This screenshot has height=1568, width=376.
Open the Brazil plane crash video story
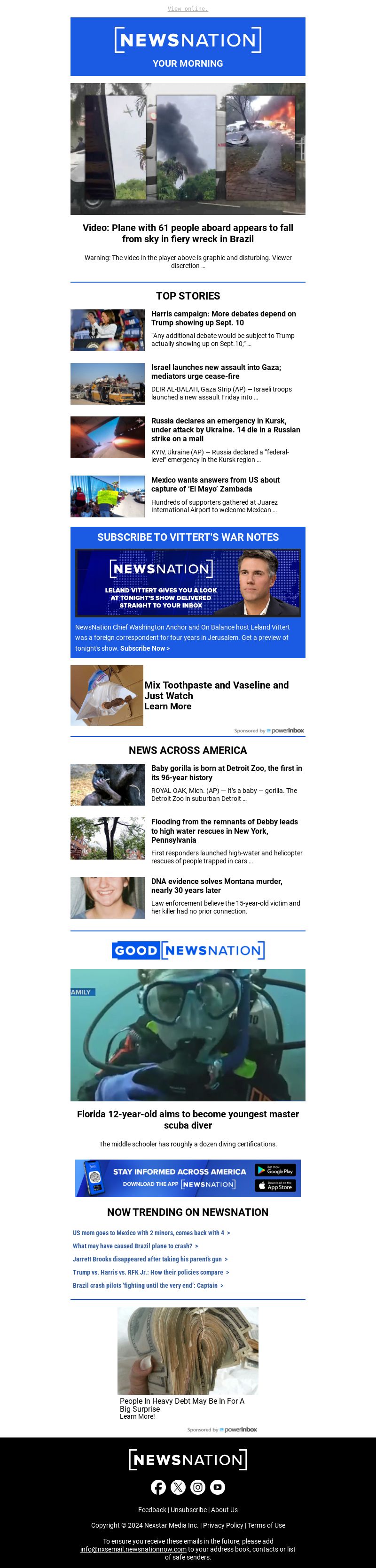(188, 233)
